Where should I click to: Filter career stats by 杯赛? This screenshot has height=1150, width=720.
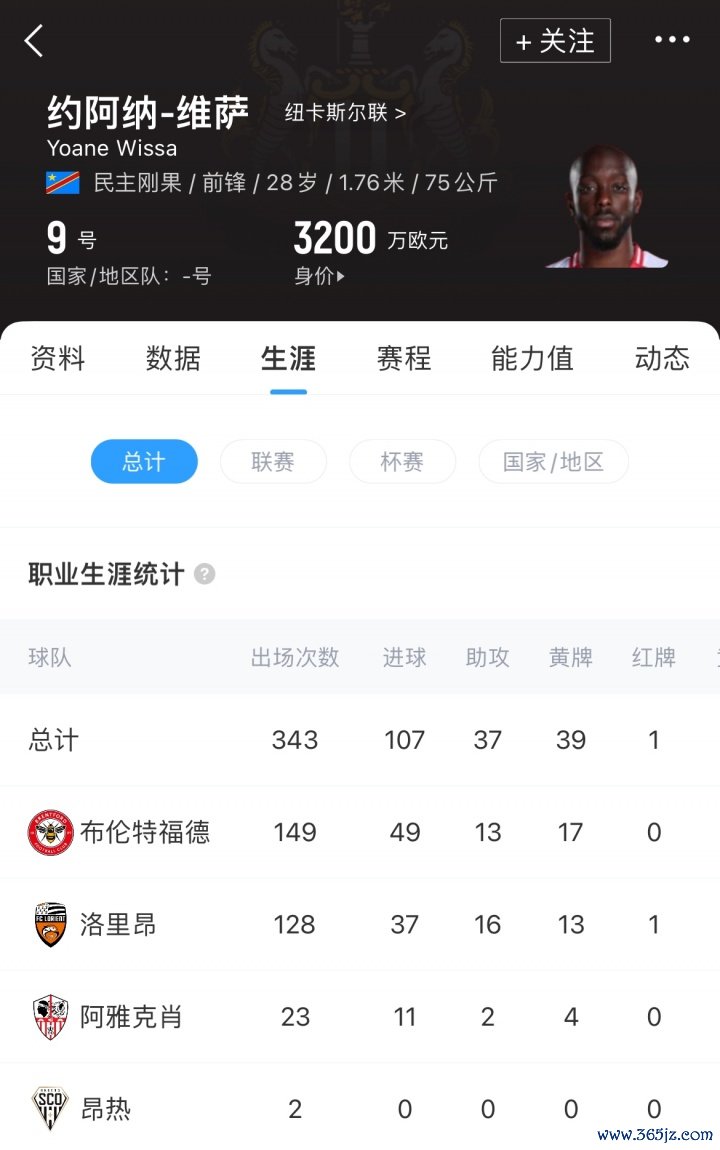(402, 462)
